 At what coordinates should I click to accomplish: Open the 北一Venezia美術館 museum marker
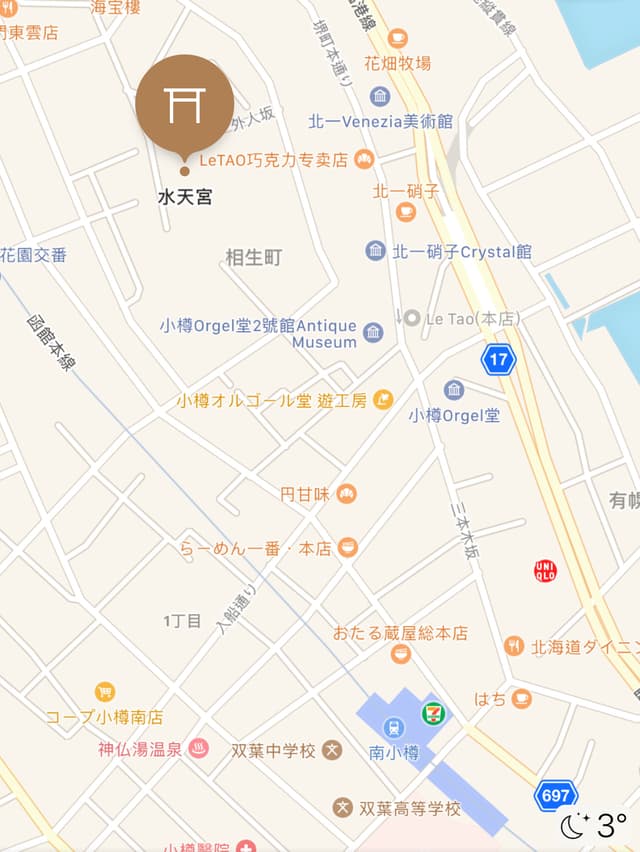(x=379, y=97)
